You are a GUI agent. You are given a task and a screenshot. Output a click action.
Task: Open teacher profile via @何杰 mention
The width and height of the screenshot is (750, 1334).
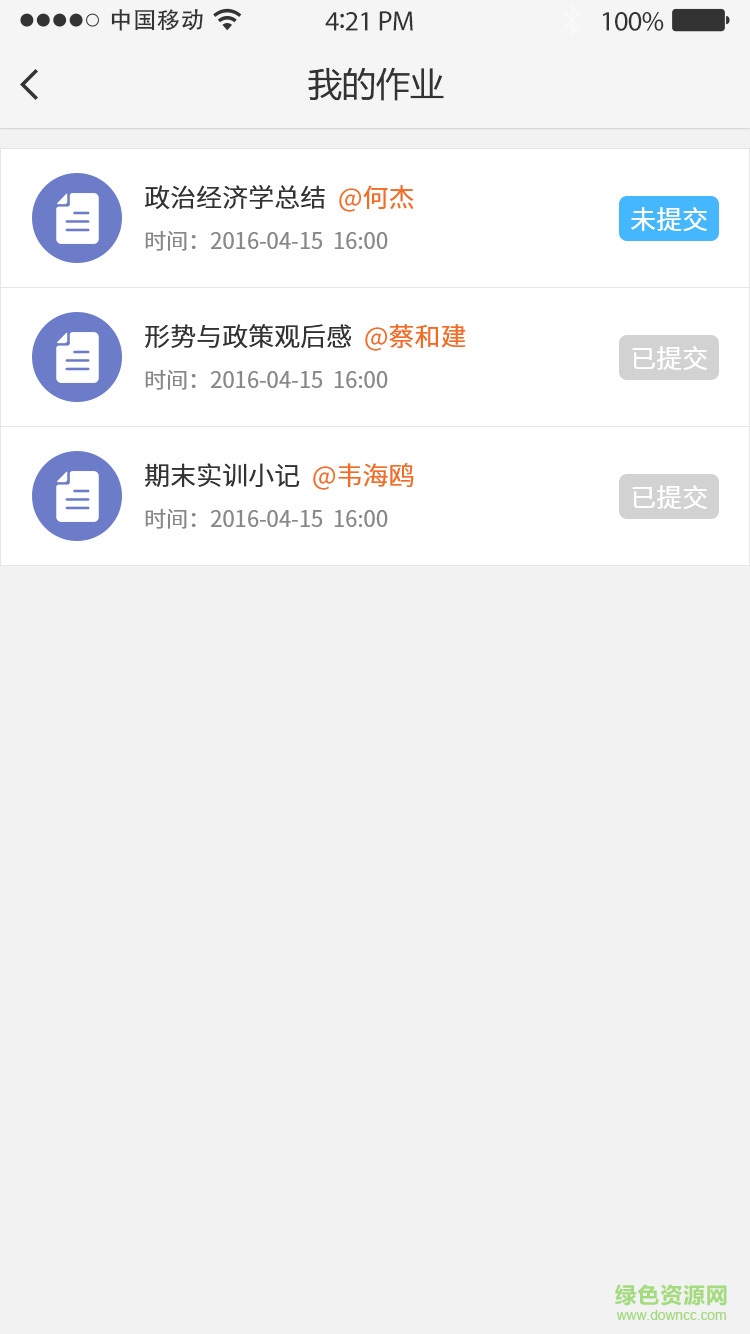pyautogui.click(x=375, y=198)
